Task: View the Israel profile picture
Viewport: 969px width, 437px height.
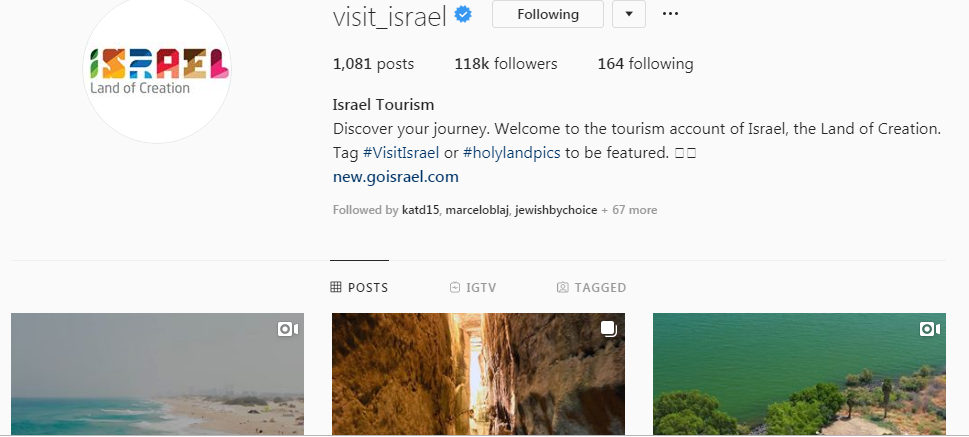Action: pos(158,72)
